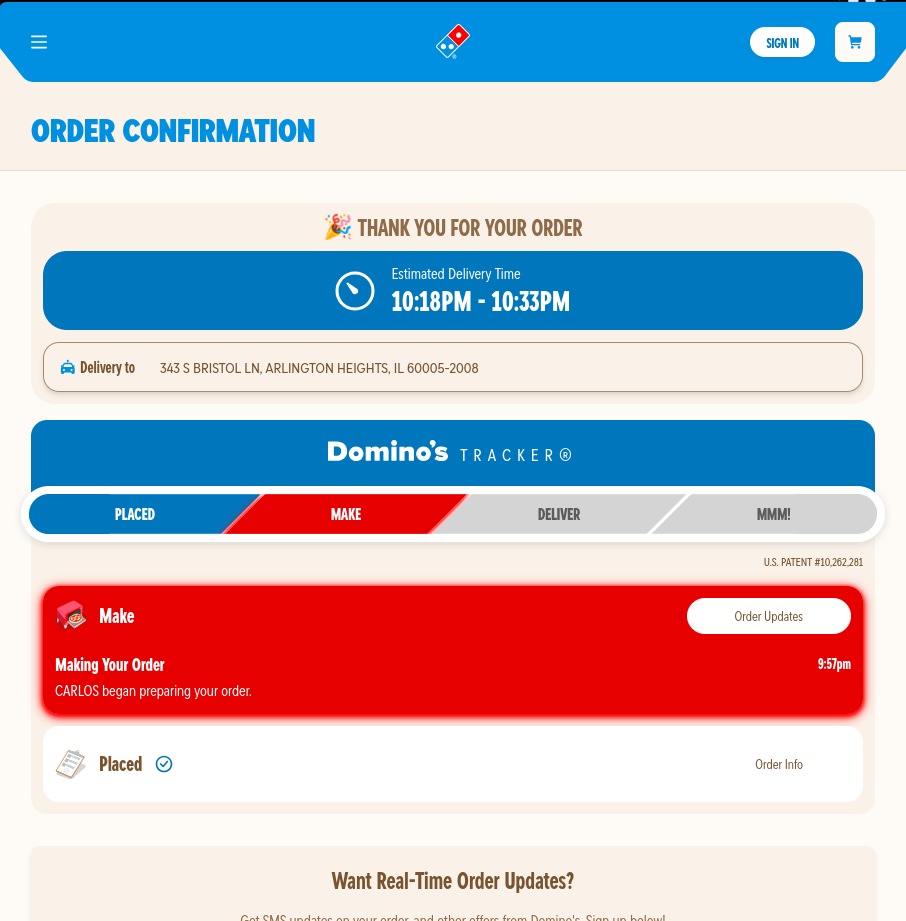View Order Info for the Placed step
This screenshot has height=921, width=906.
pyautogui.click(x=779, y=764)
